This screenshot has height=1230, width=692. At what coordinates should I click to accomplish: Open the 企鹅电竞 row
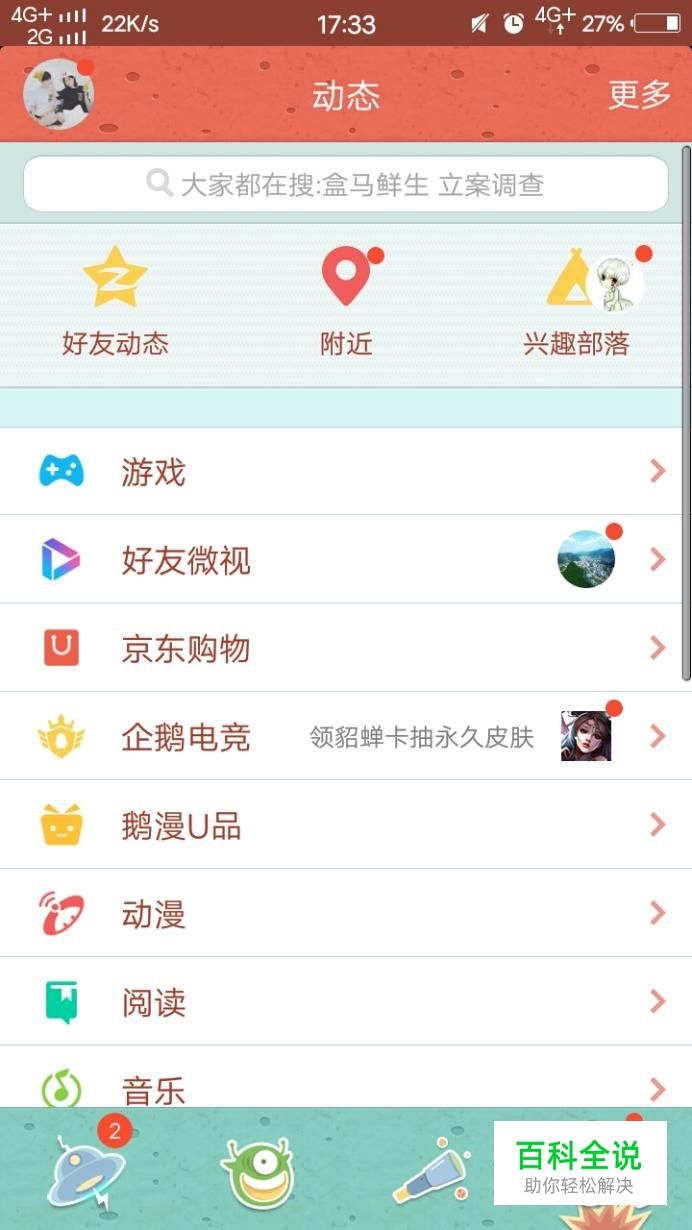(x=346, y=737)
